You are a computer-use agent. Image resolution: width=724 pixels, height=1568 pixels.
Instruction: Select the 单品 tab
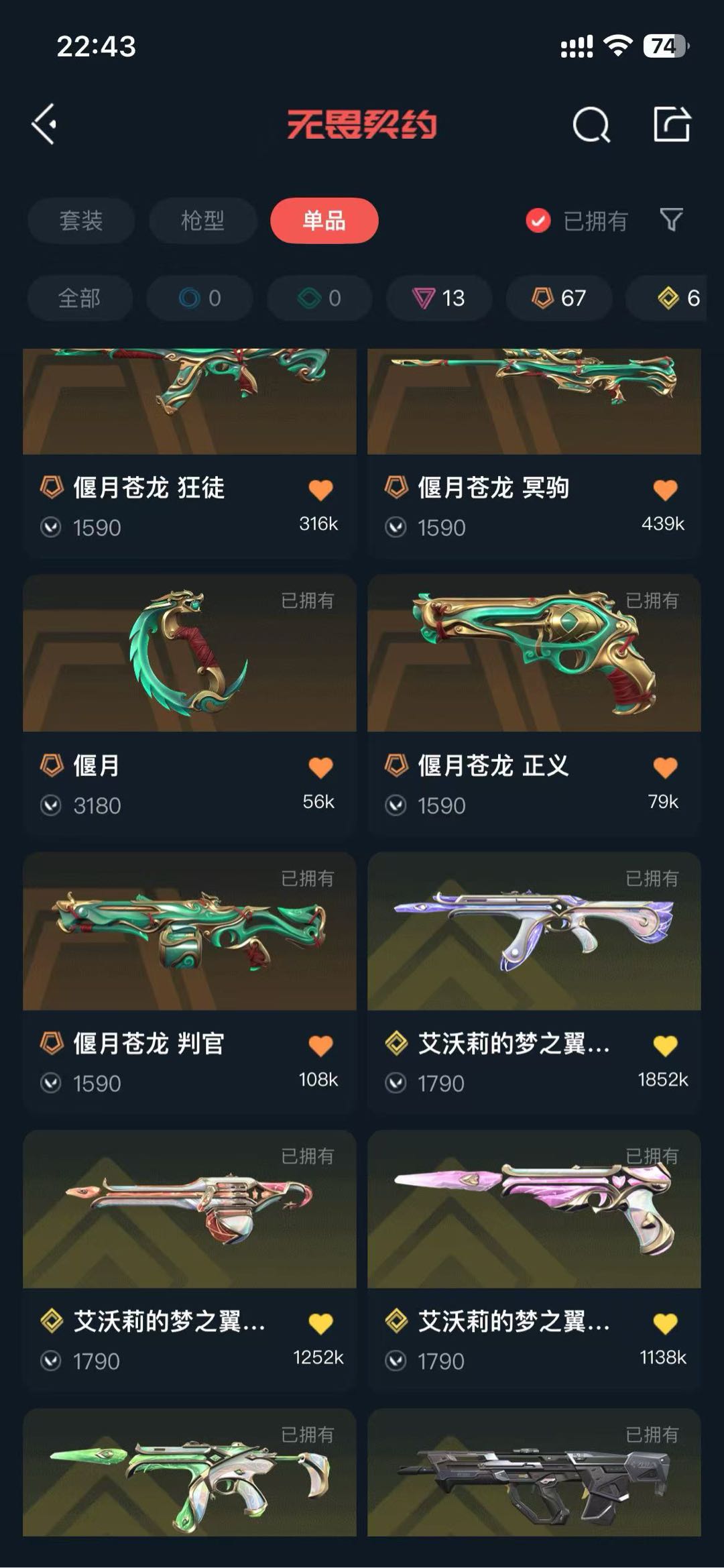(x=324, y=221)
